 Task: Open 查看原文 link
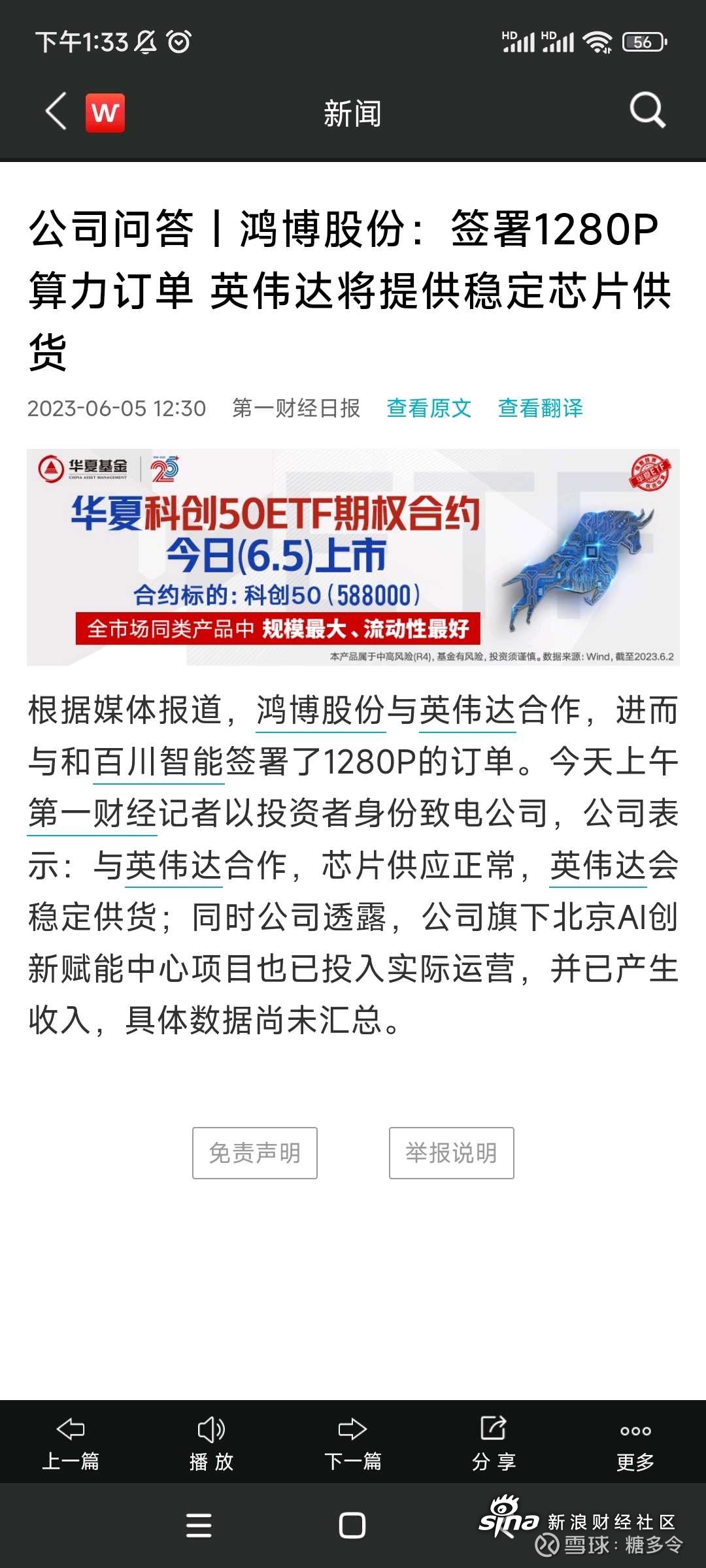429,408
